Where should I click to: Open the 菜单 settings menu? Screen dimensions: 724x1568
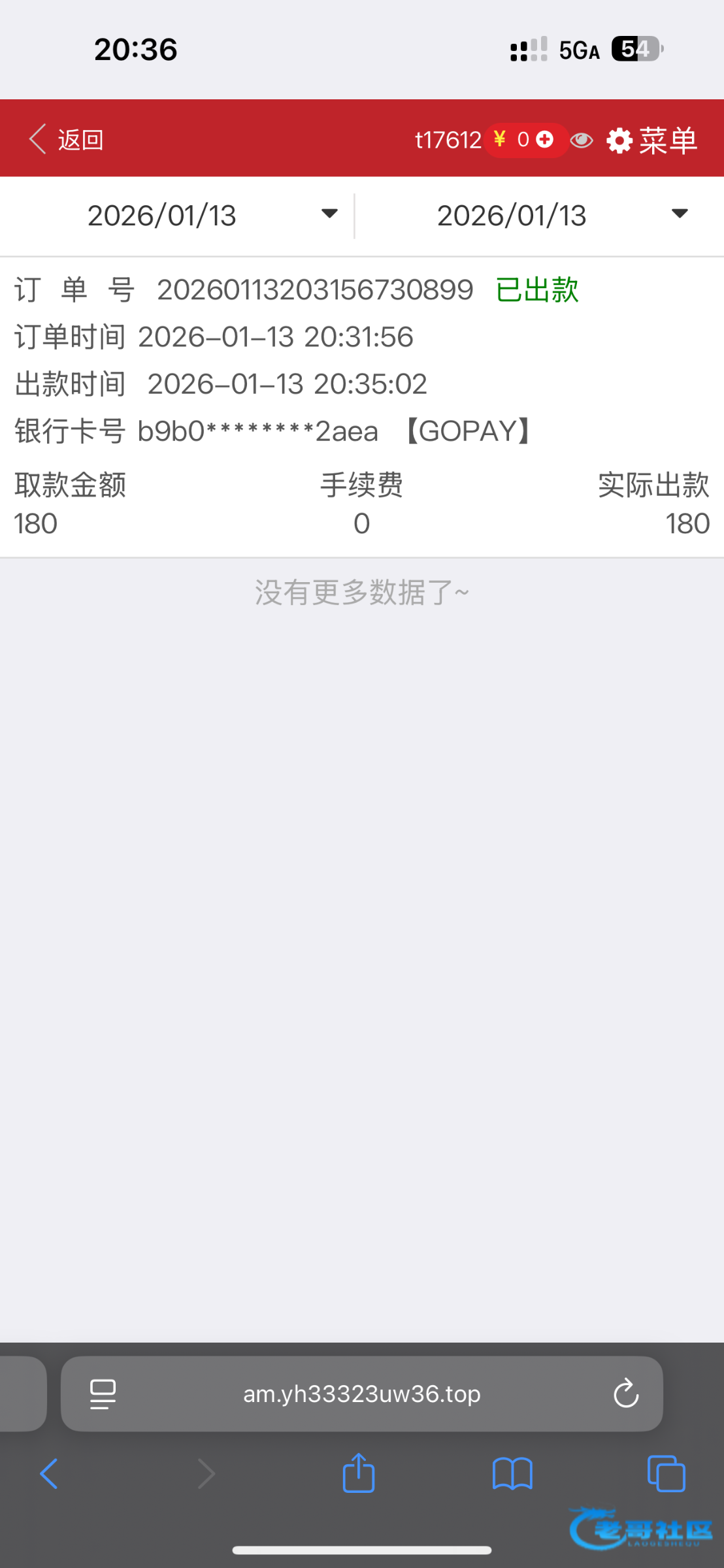(651, 140)
